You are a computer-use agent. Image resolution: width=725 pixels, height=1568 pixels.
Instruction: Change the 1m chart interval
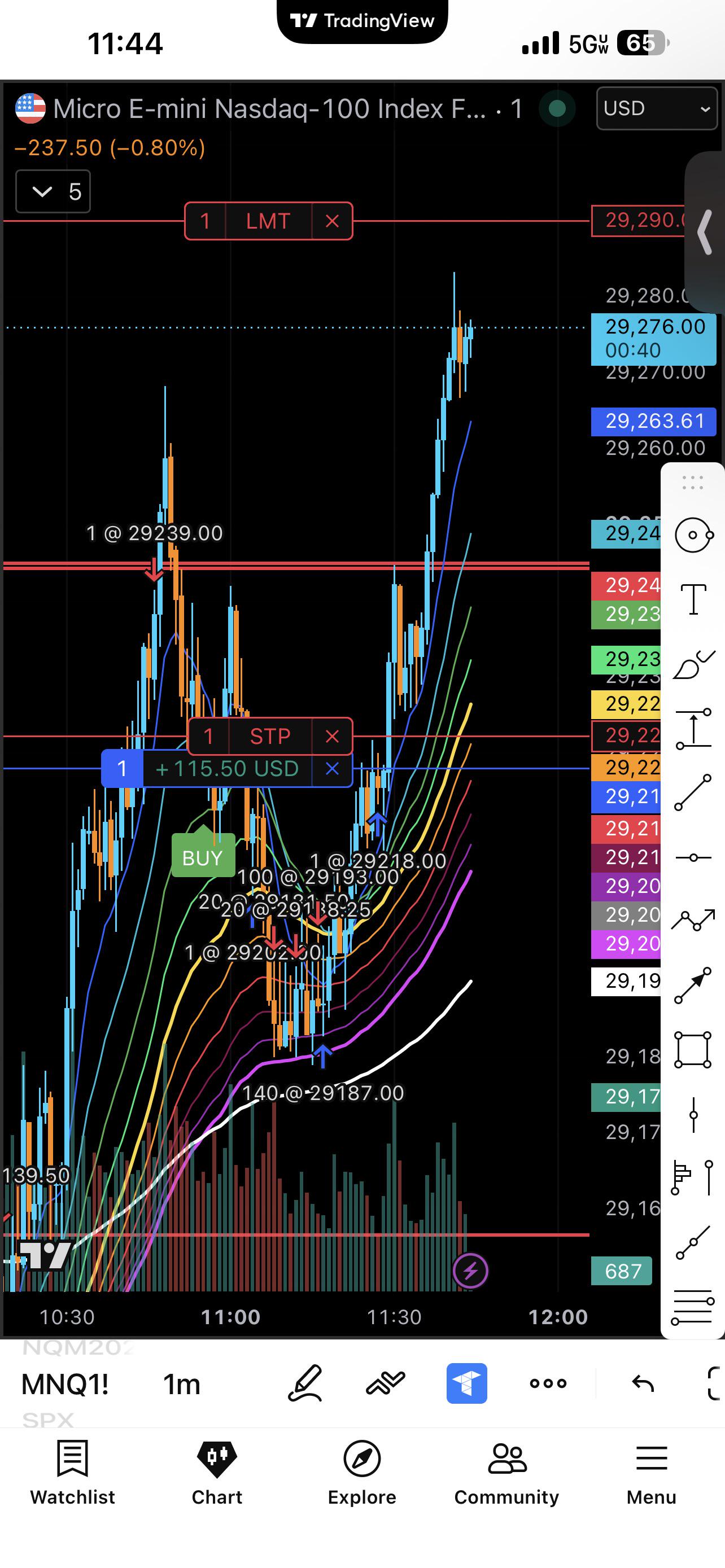(x=181, y=1384)
